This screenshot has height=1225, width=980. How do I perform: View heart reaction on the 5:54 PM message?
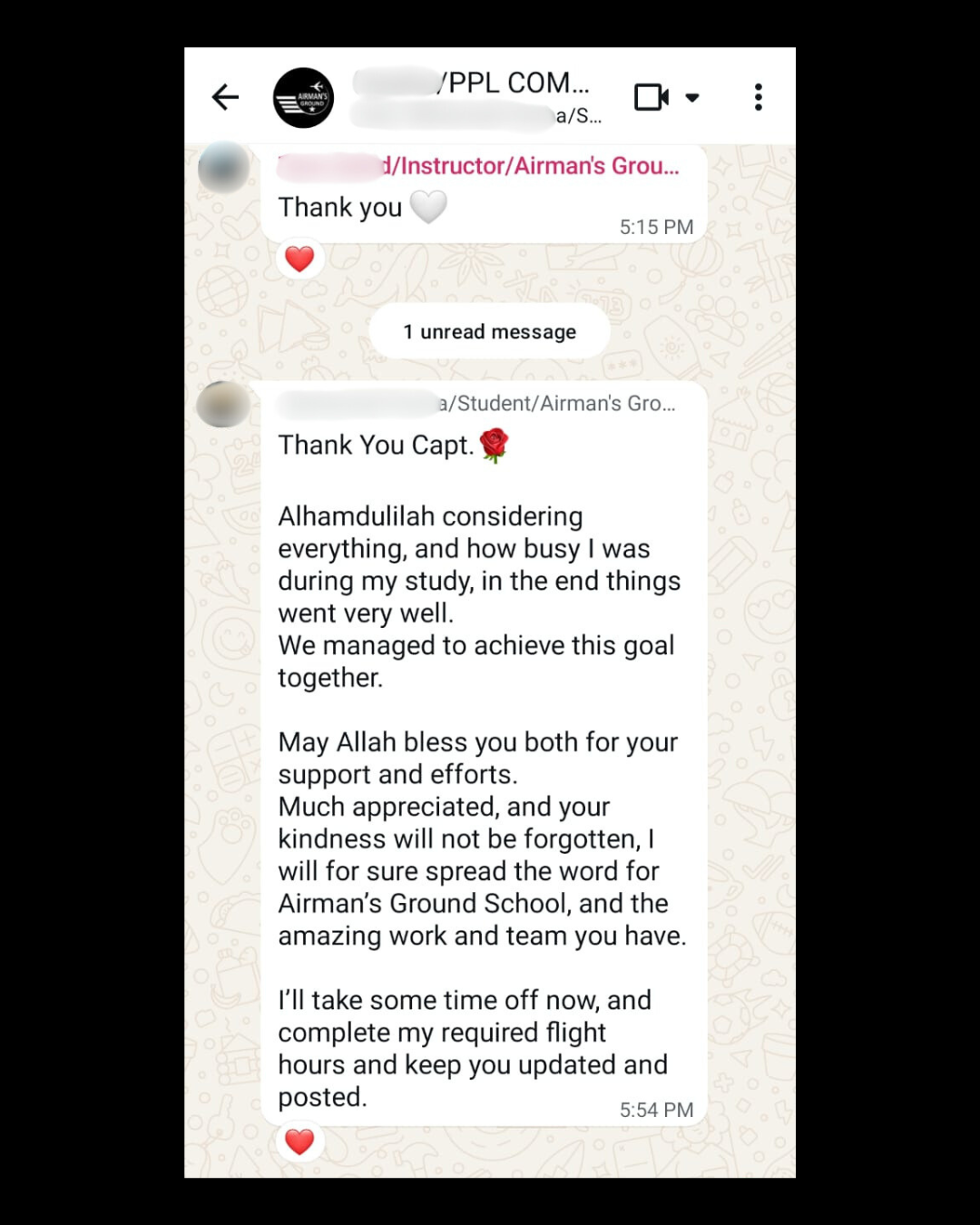click(299, 1142)
